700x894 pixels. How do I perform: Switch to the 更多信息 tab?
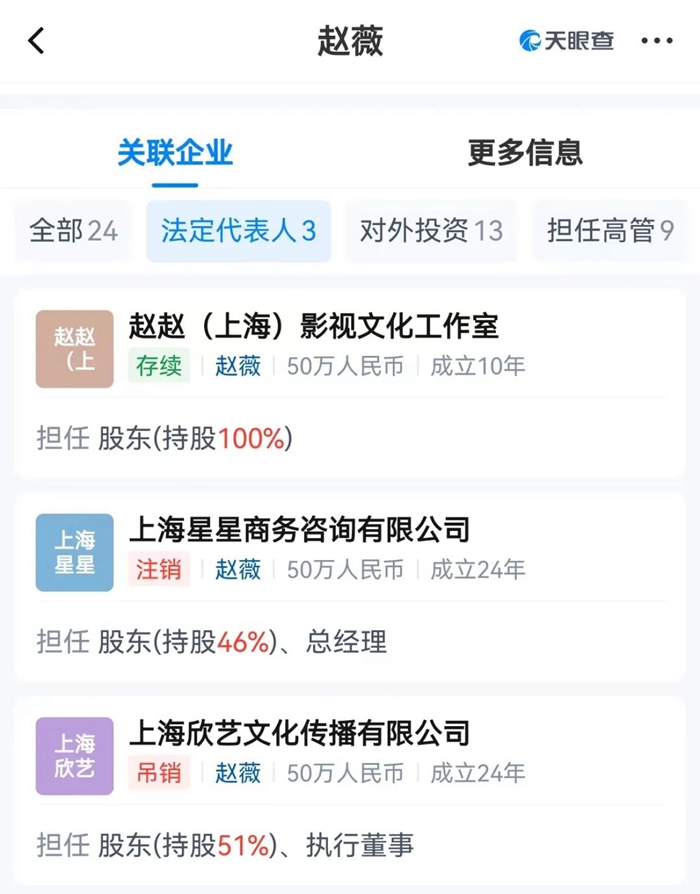[x=525, y=152]
